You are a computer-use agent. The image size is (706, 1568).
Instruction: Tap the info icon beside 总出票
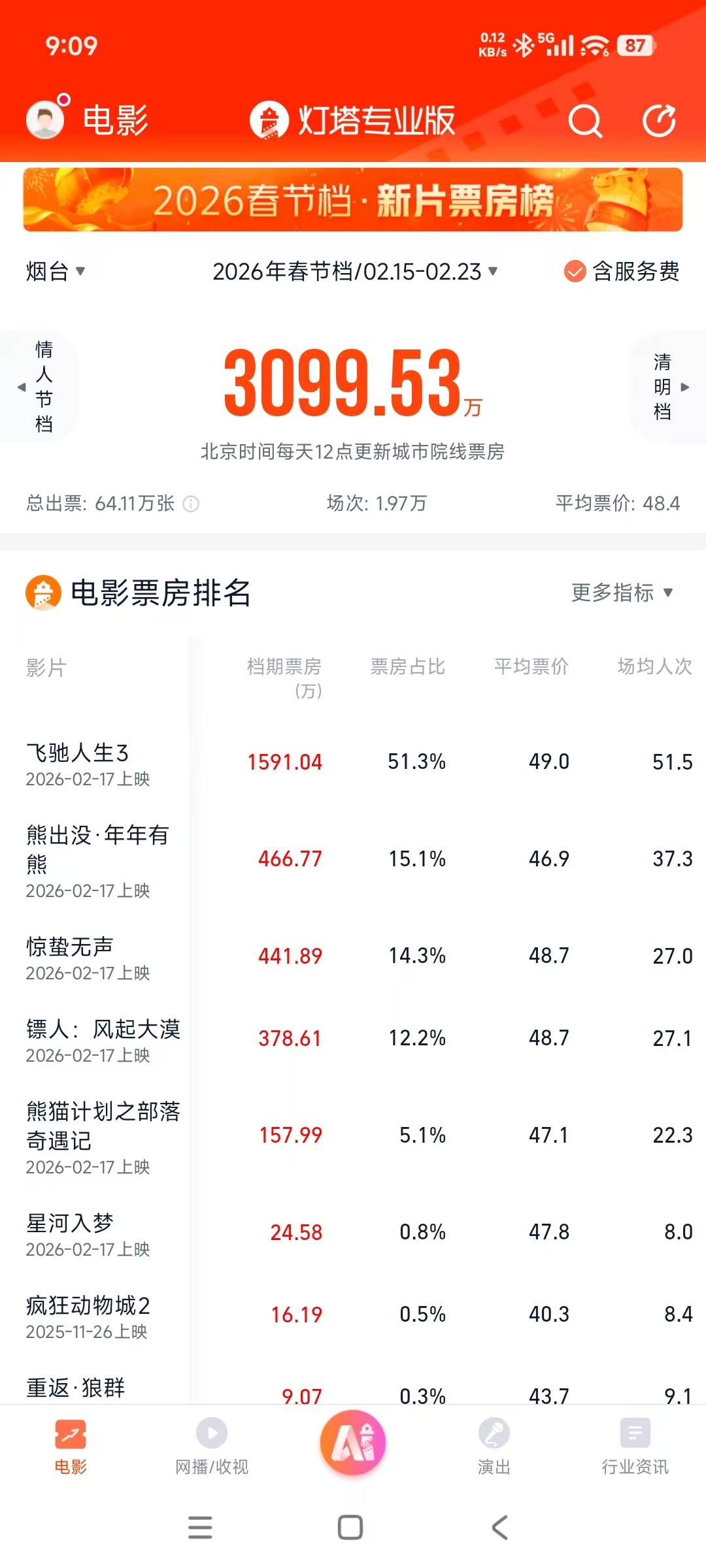click(x=190, y=504)
